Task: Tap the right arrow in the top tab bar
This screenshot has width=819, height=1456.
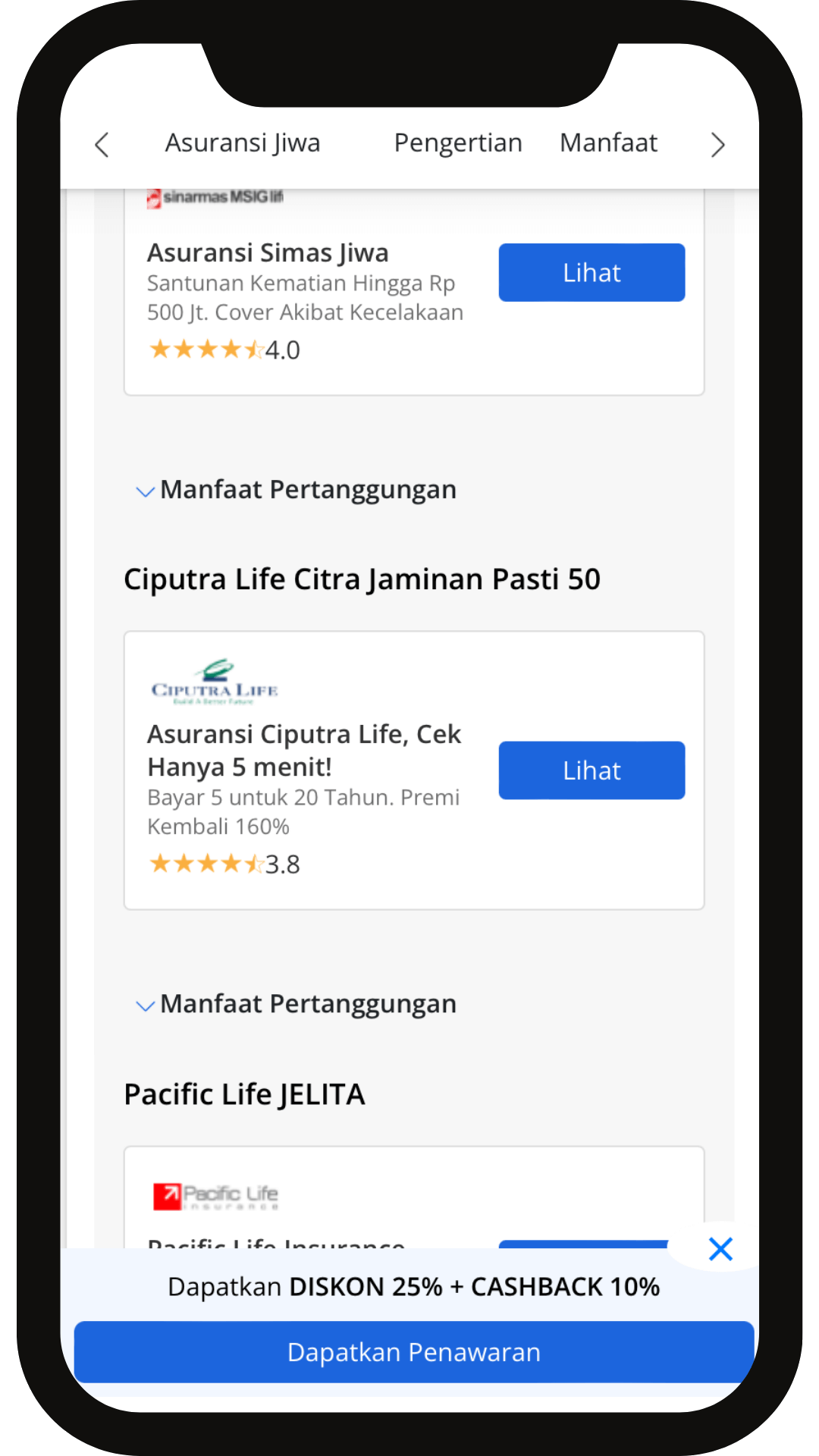Action: tap(717, 144)
